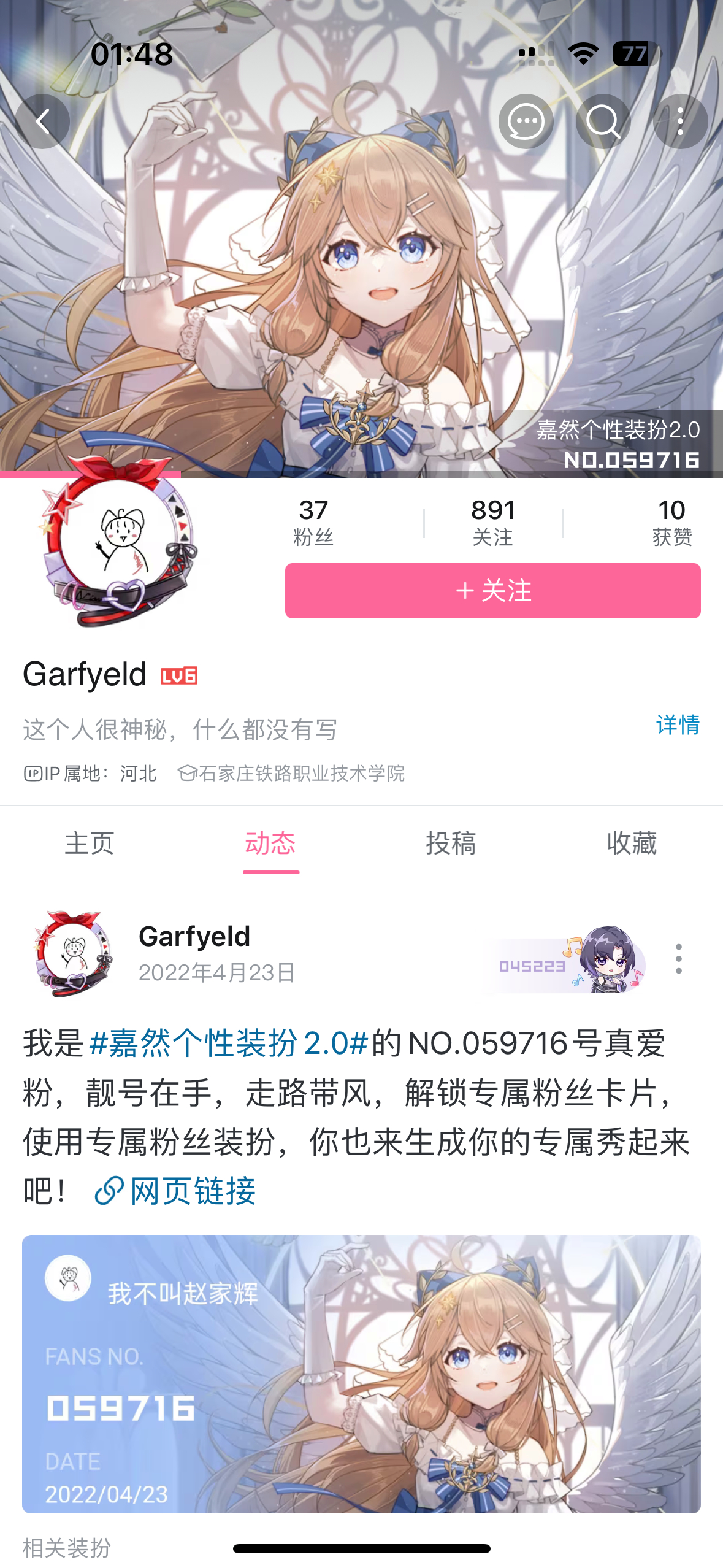
Task: Open 详情 profile details
Action: pos(678,725)
